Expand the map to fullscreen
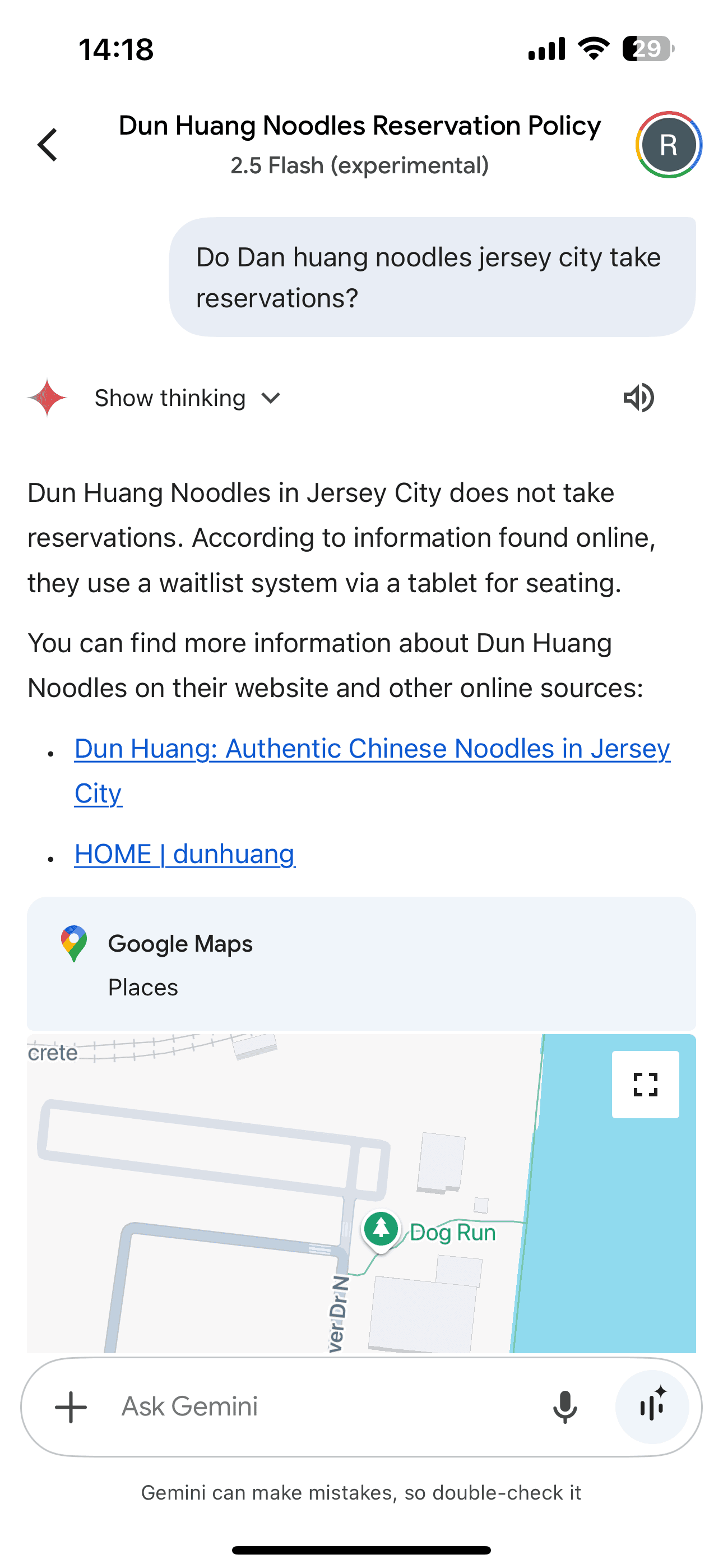The image size is (723, 1568). (645, 1084)
